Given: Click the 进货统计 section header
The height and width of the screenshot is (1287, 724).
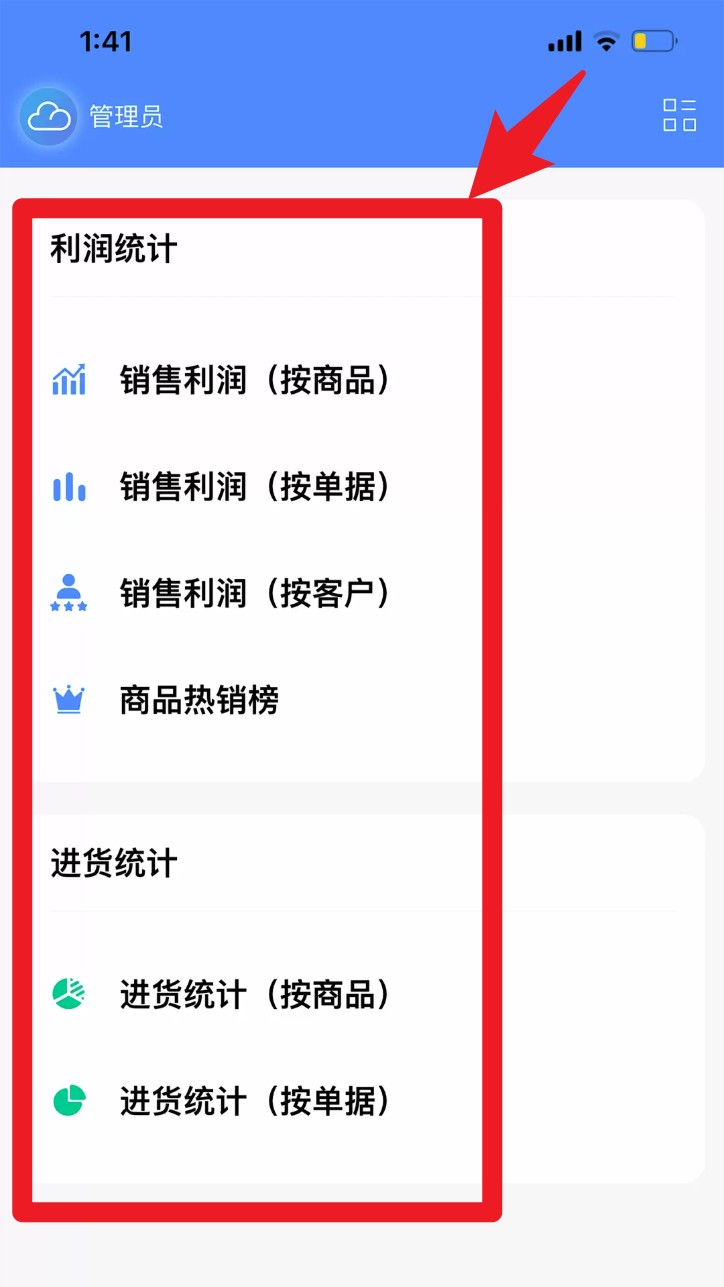Looking at the screenshot, I should 113,864.
